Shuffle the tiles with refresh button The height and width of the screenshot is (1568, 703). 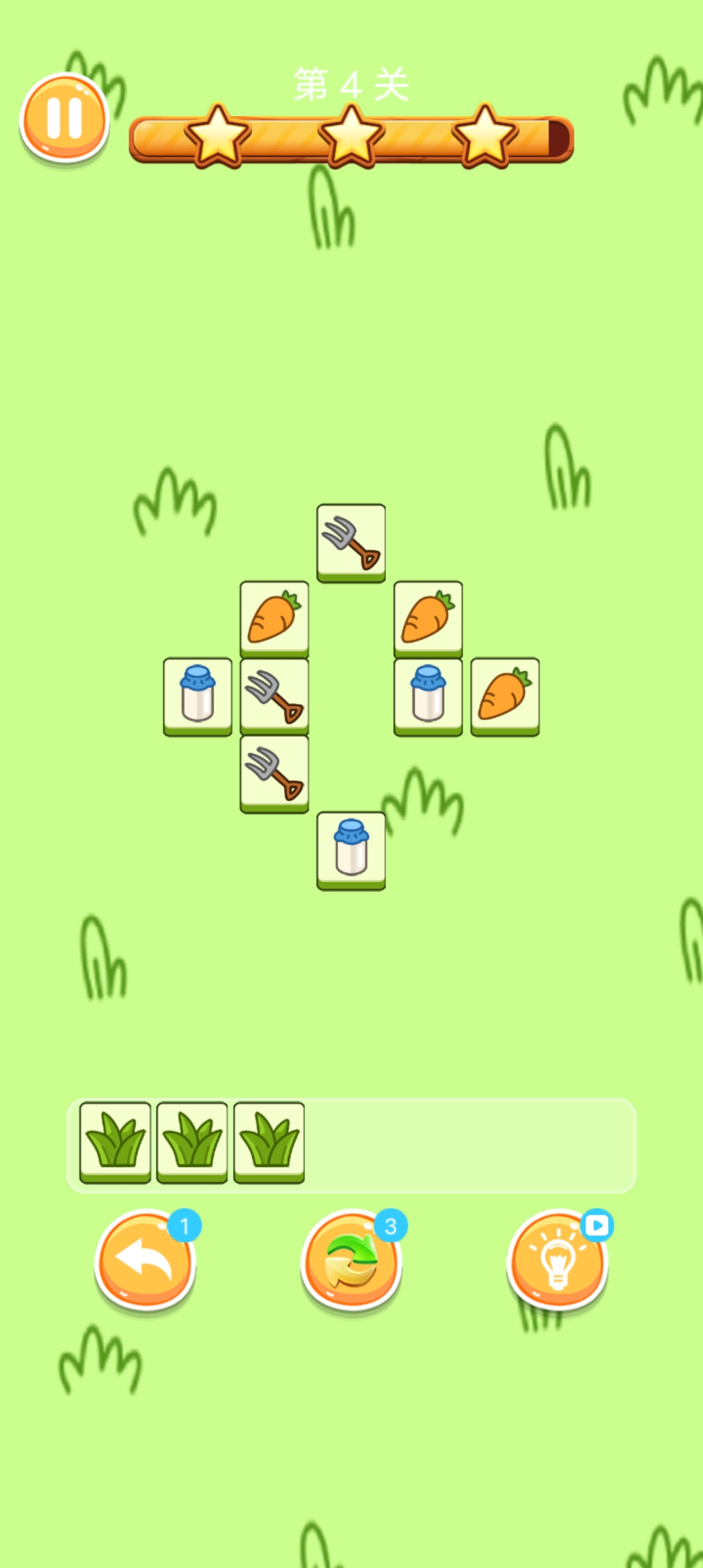tap(351, 1260)
